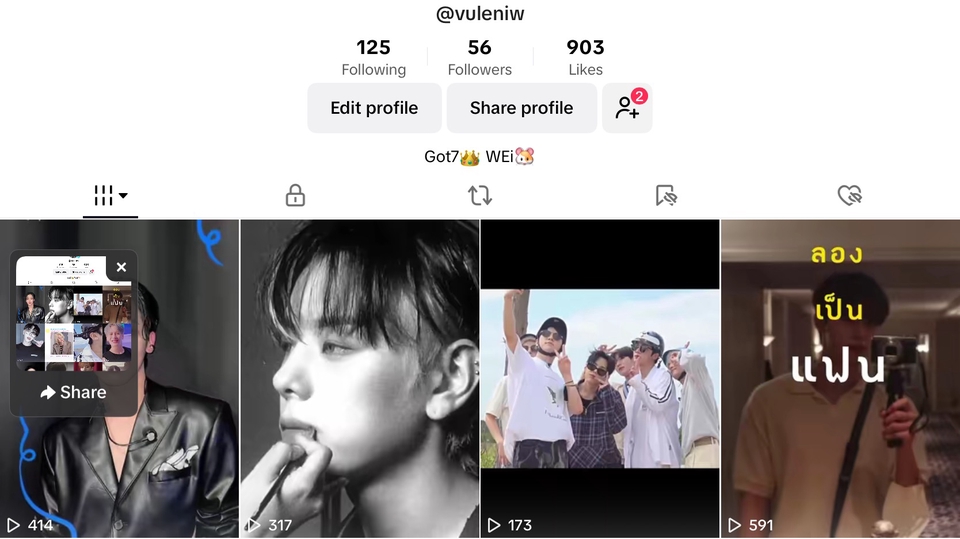View the 56 Followers list

coord(480,57)
